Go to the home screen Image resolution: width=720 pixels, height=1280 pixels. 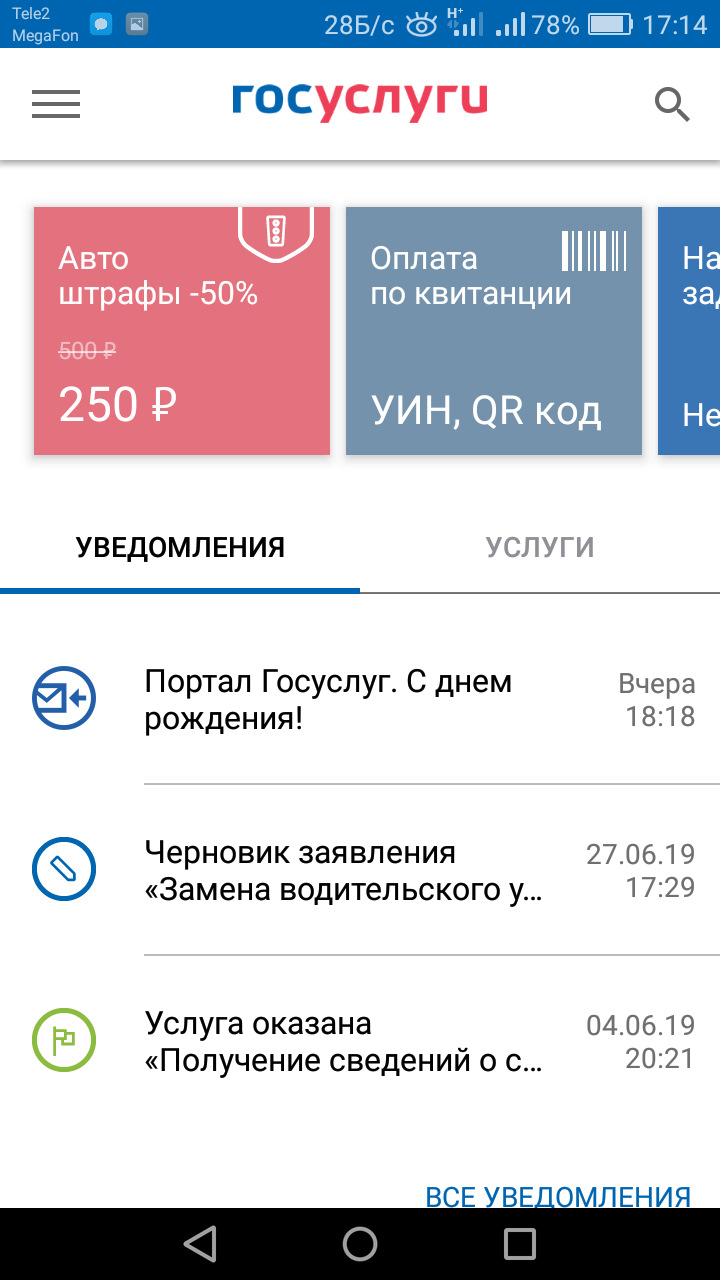click(360, 1243)
